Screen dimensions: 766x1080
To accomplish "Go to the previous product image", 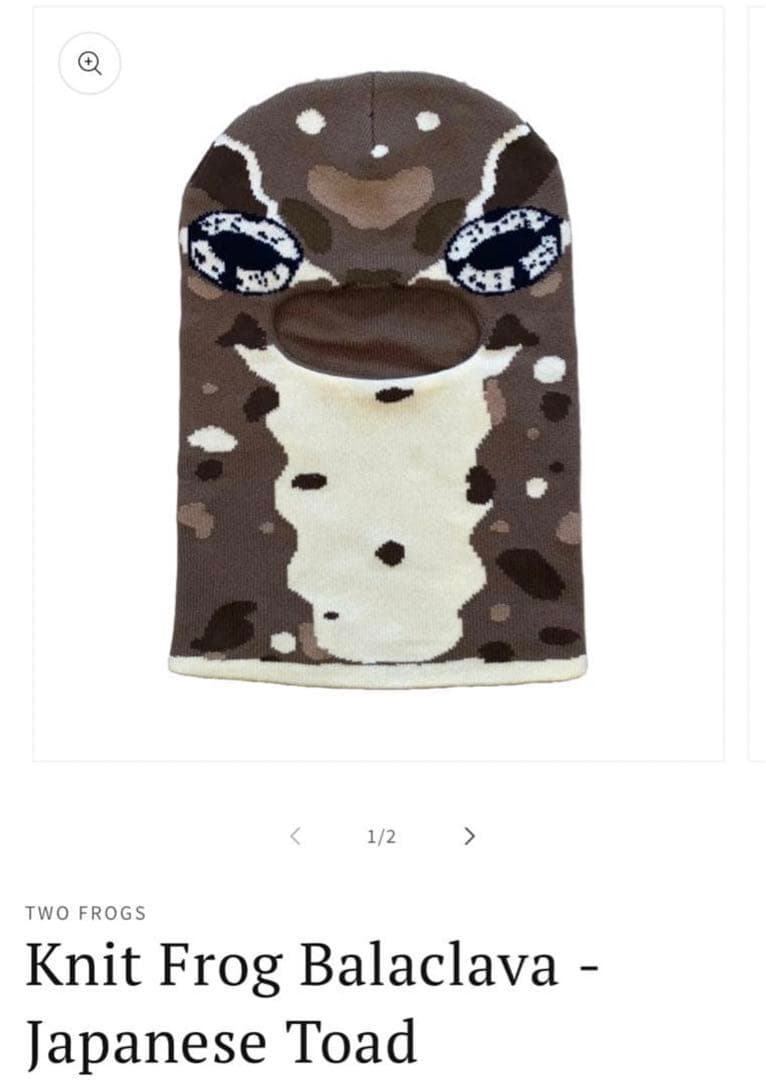I will tap(295, 836).
